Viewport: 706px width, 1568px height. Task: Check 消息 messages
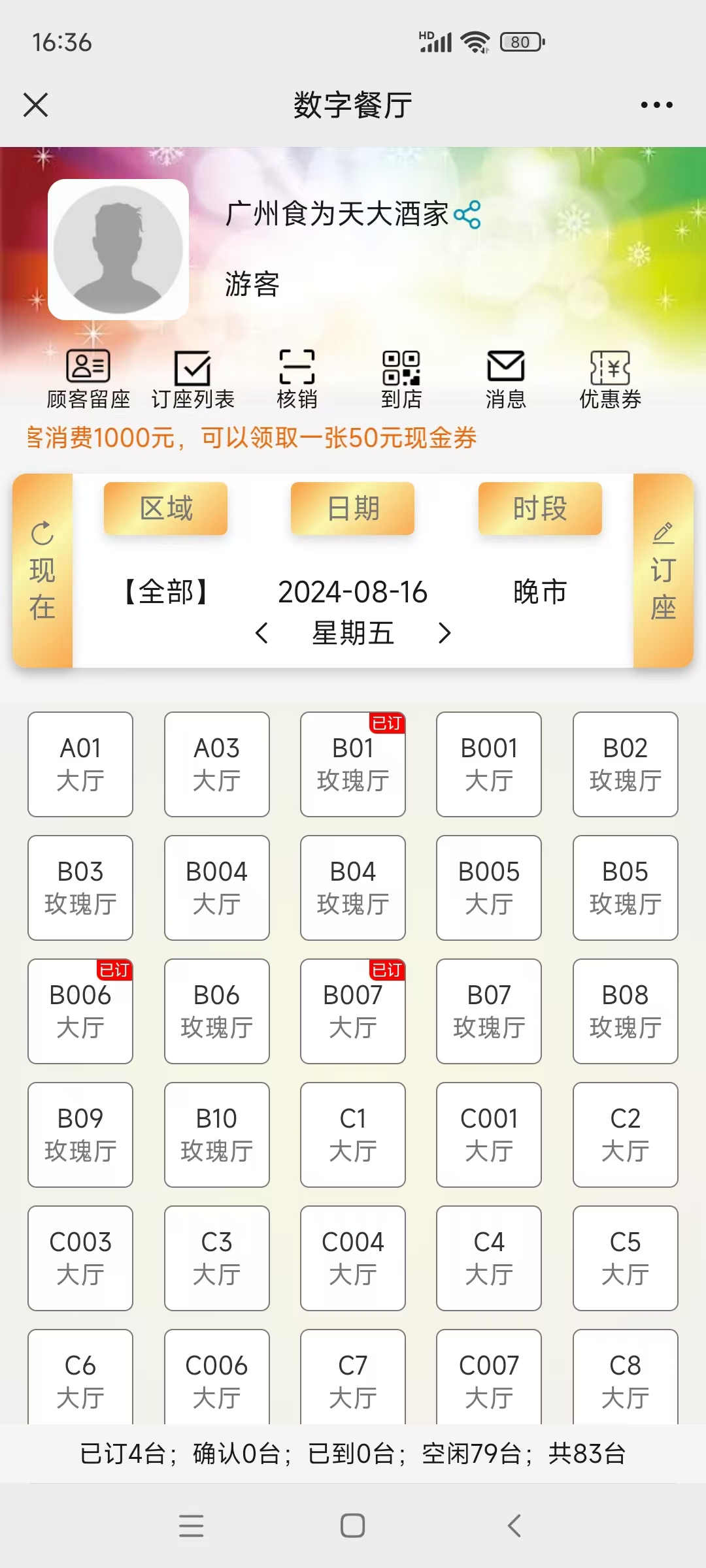(x=505, y=378)
